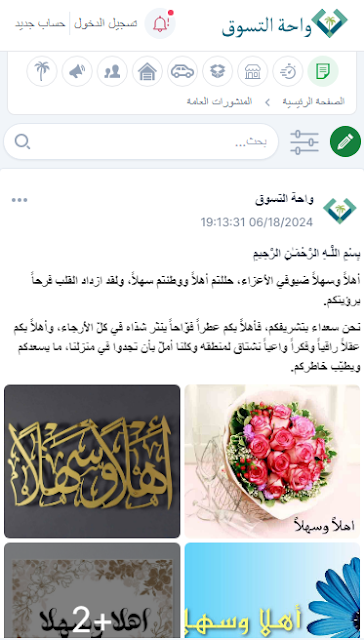Open the cars category icon
Viewport: 364px width, 640px height.
coord(182,71)
